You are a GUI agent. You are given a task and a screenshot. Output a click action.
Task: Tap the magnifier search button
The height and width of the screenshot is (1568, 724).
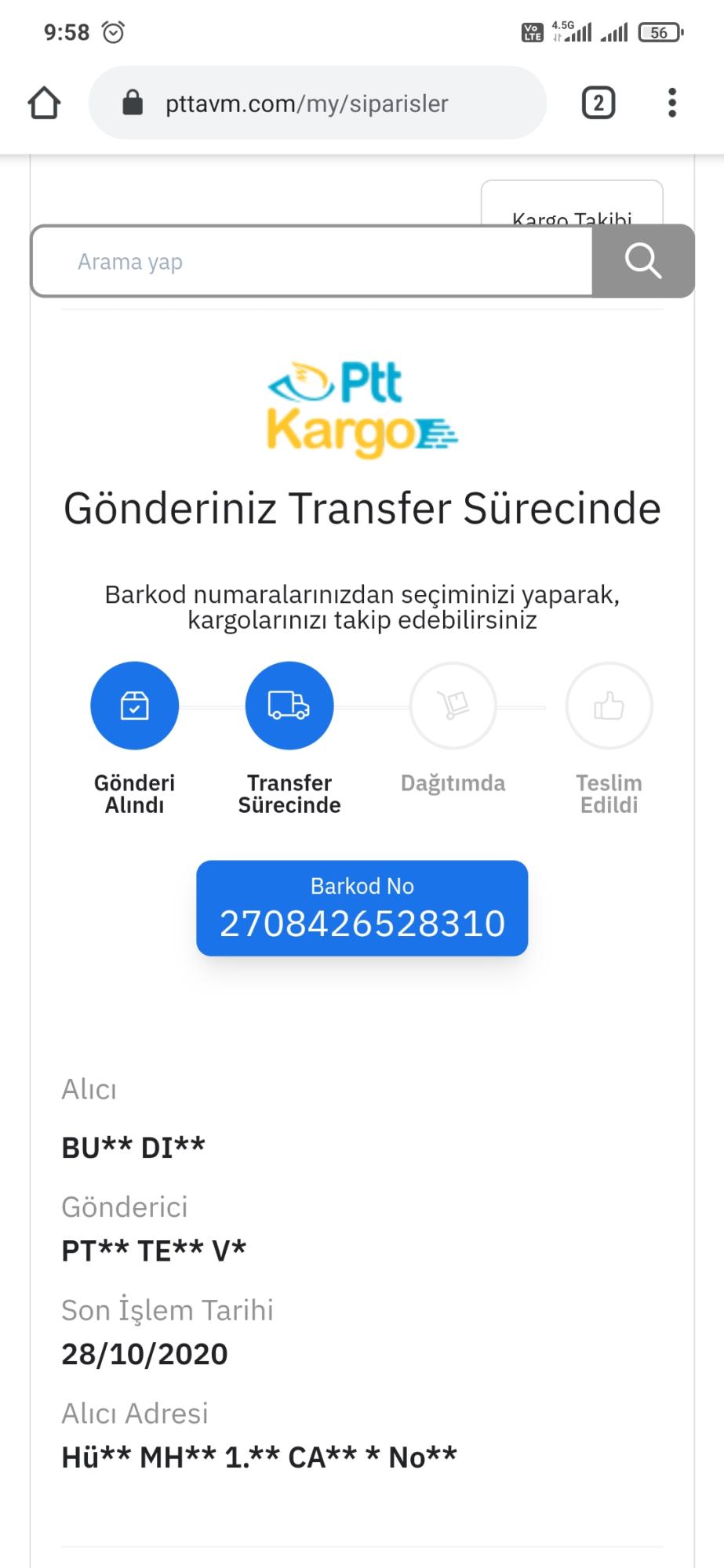(643, 261)
